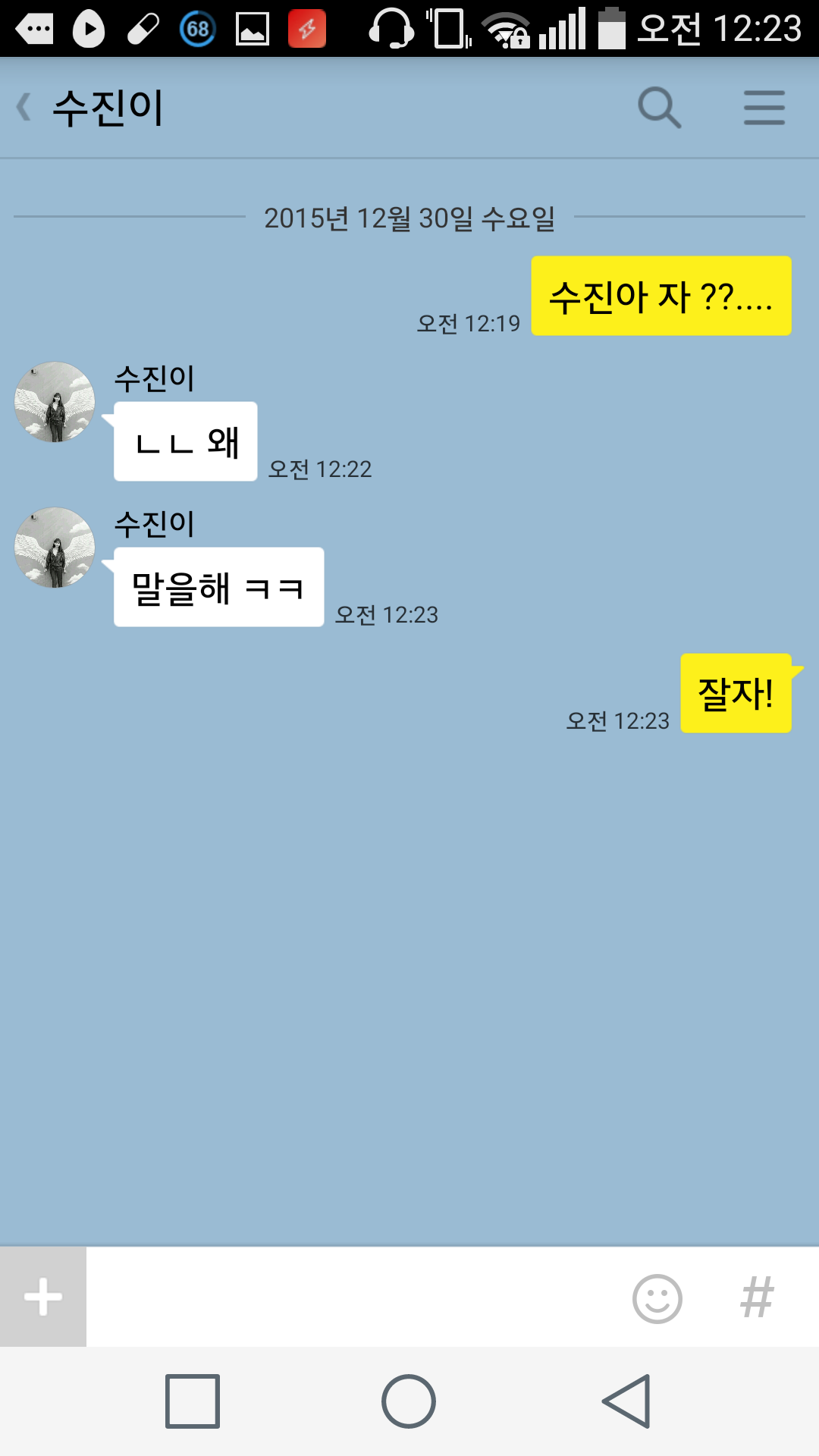Tap the hashtag search icon
This screenshot has width=819, height=1456.
(x=757, y=1298)
